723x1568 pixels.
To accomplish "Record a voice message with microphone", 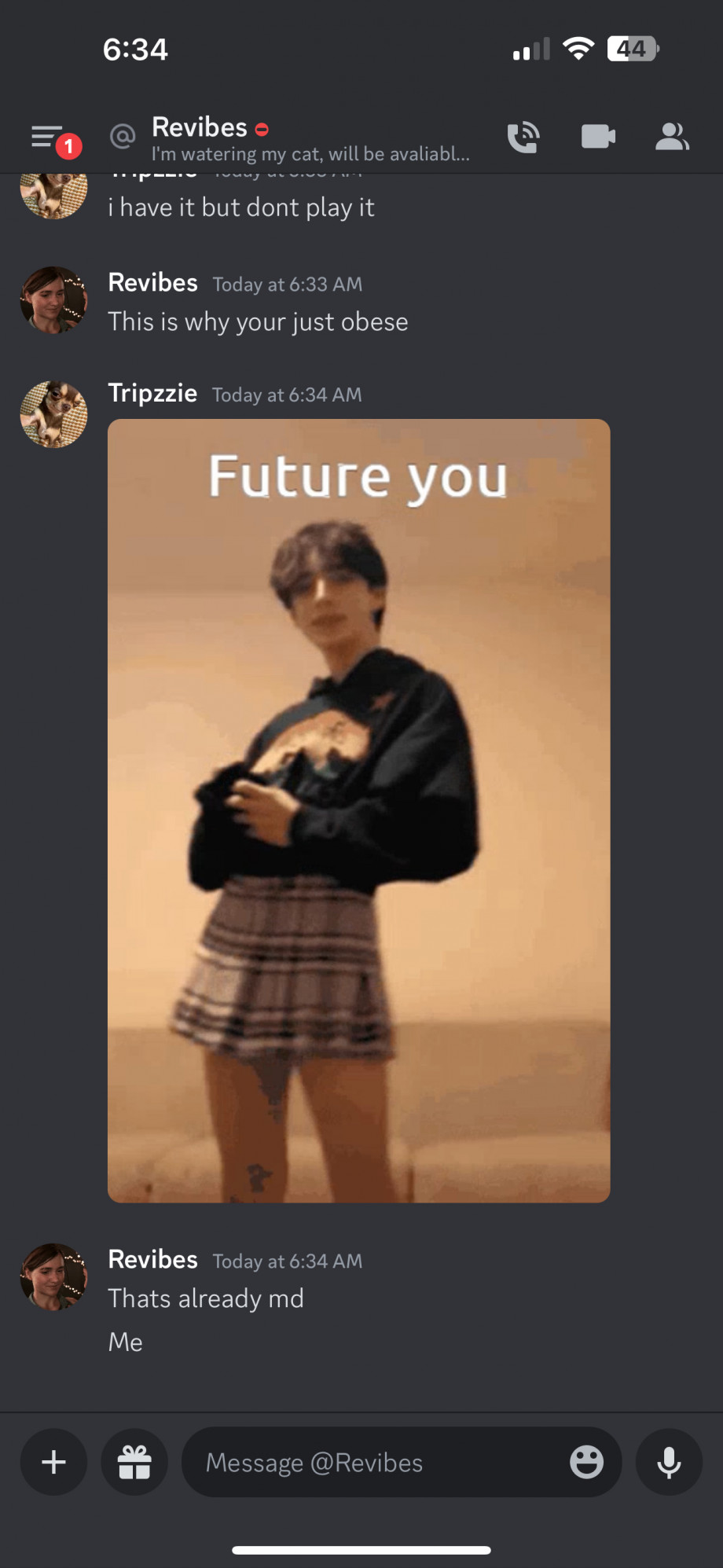I will click(669, 1462).
